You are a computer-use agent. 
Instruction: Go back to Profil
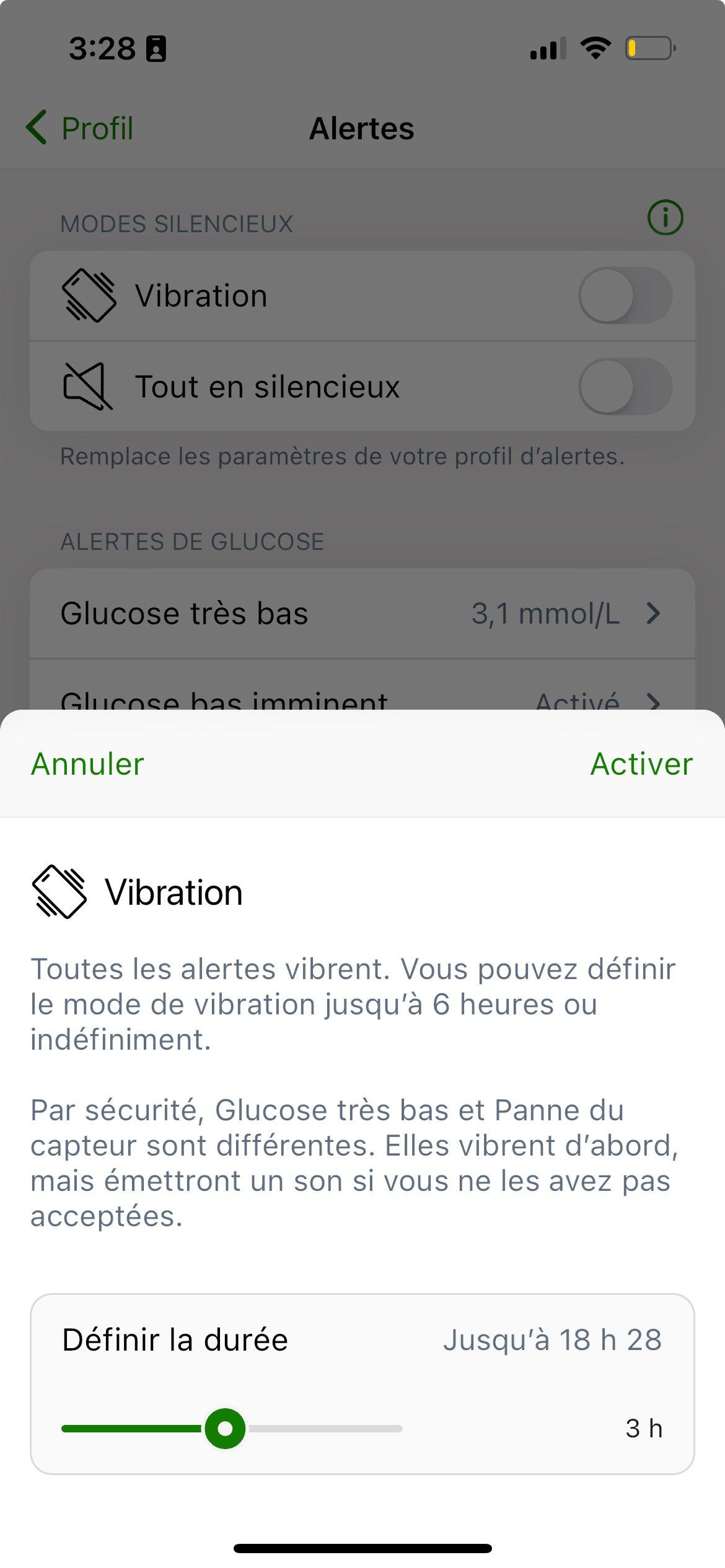point(79,128)
